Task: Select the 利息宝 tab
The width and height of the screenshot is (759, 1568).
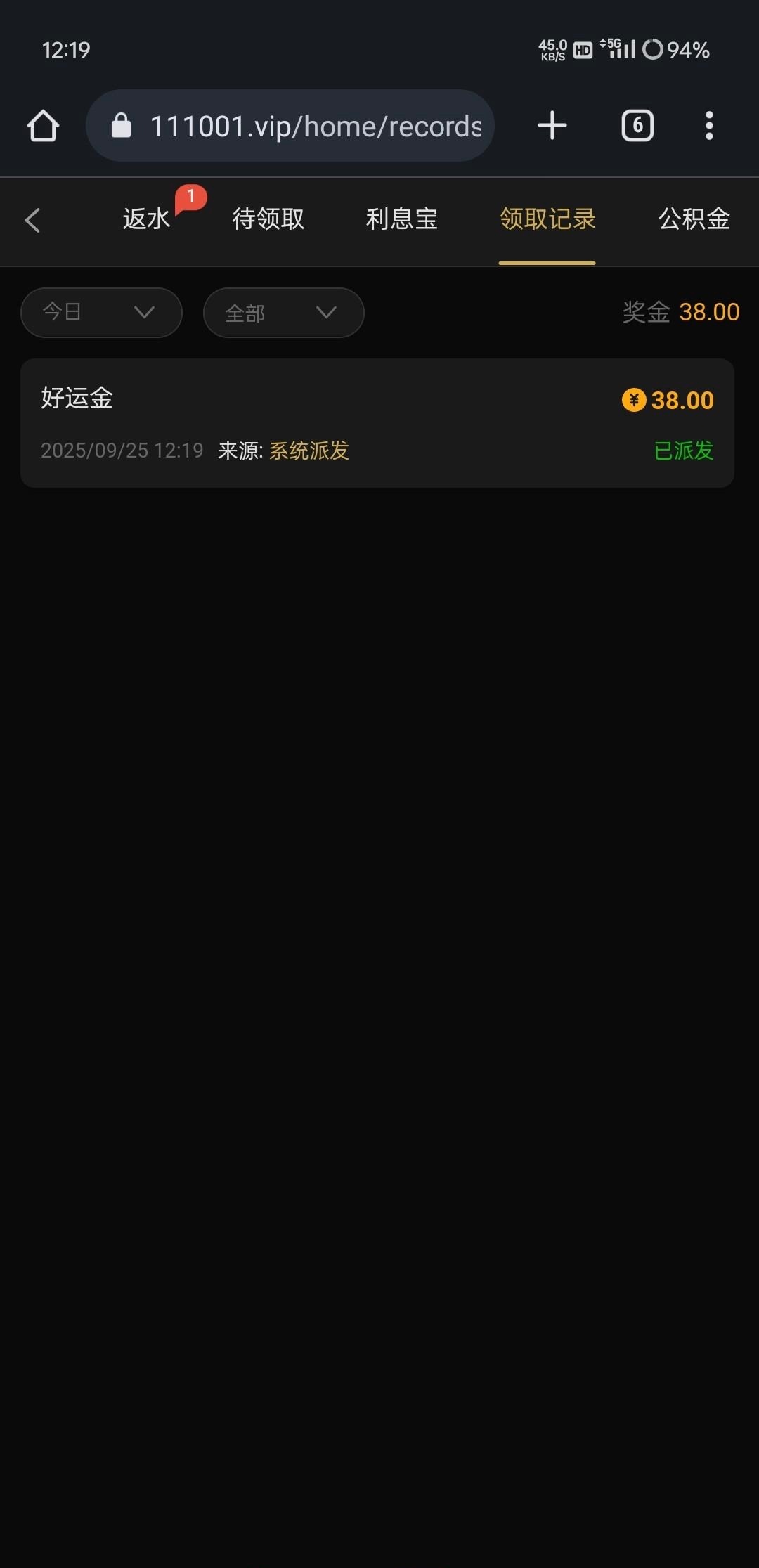Action: tap(402, 220)
